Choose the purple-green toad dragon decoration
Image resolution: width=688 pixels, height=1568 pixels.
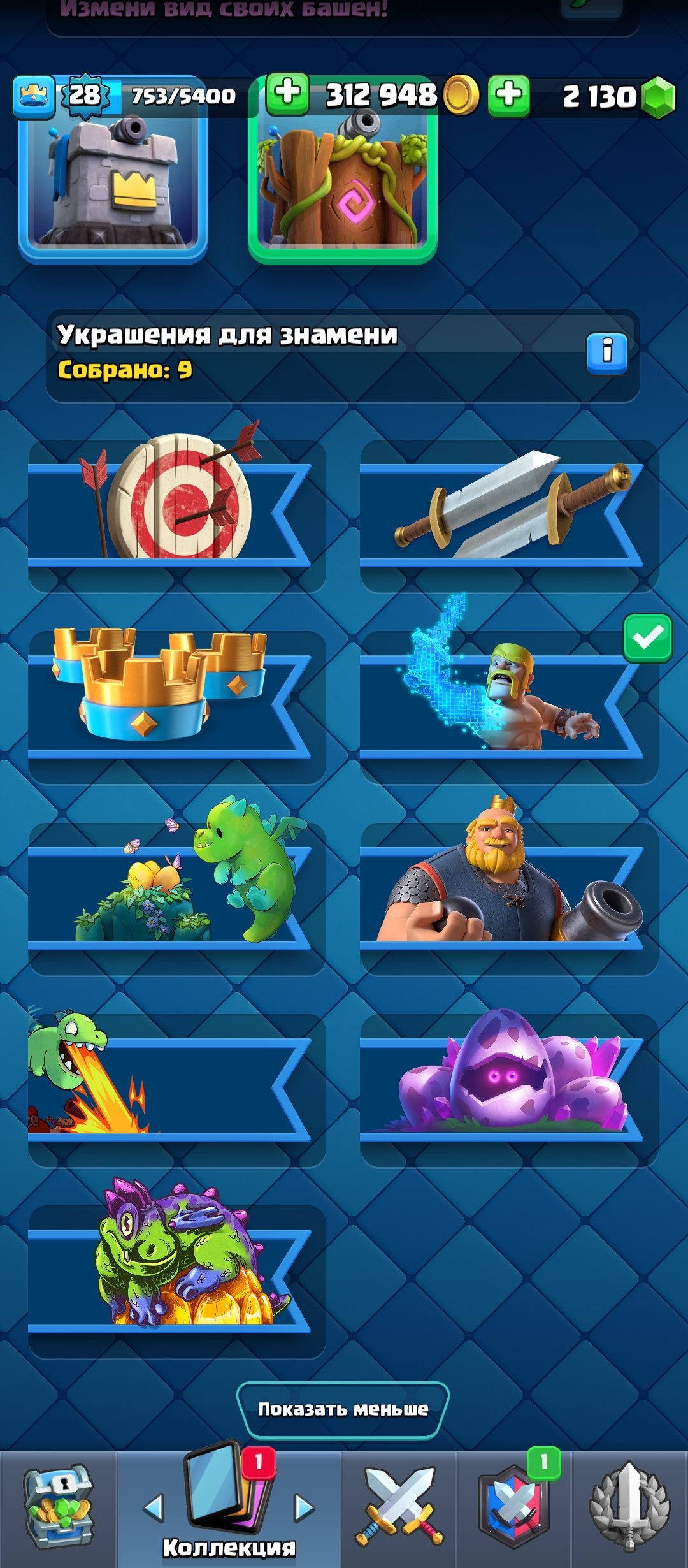click(x=176, y=1275)
